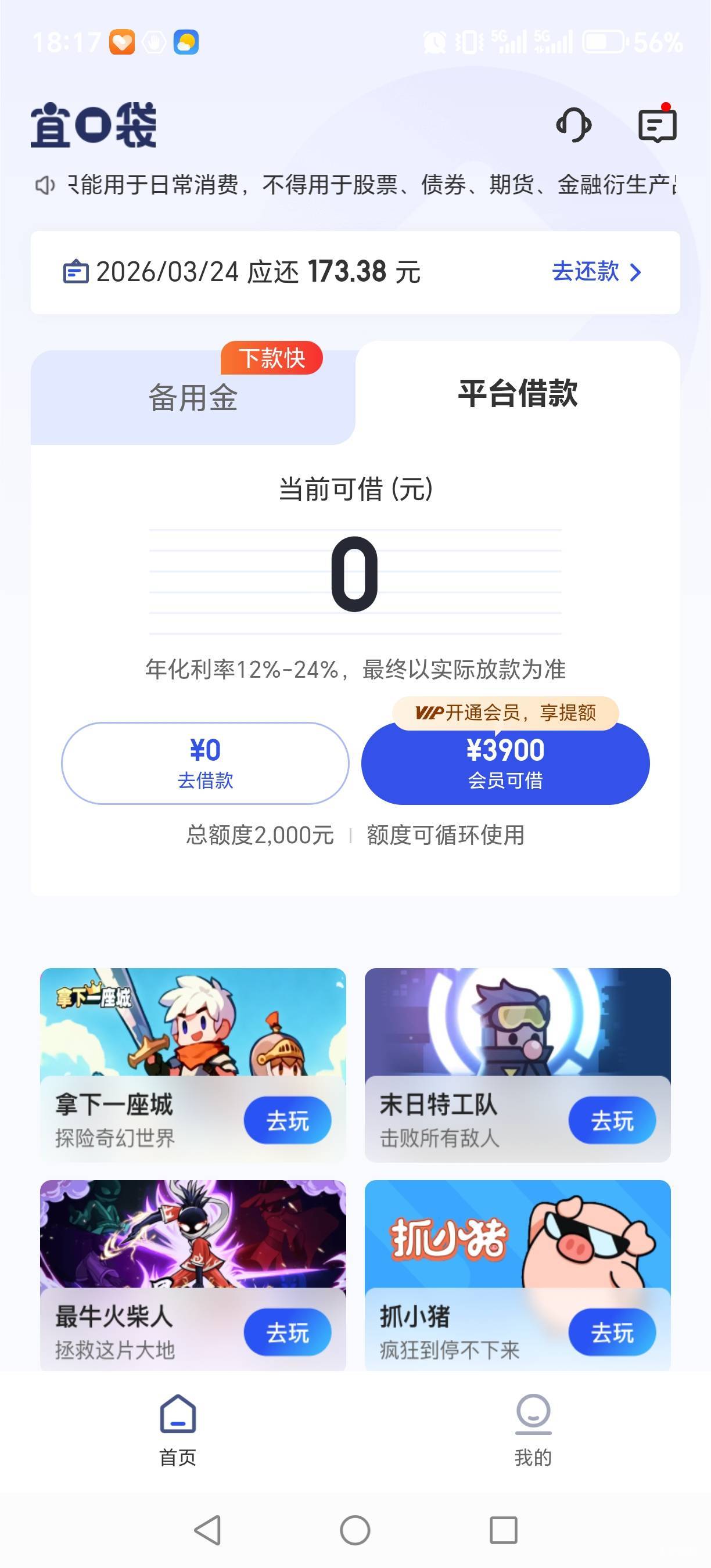This screenshot has height=1568, width=711.
Task: Play the 最牛火柴人 game
Action: [x=288, y=1332]
